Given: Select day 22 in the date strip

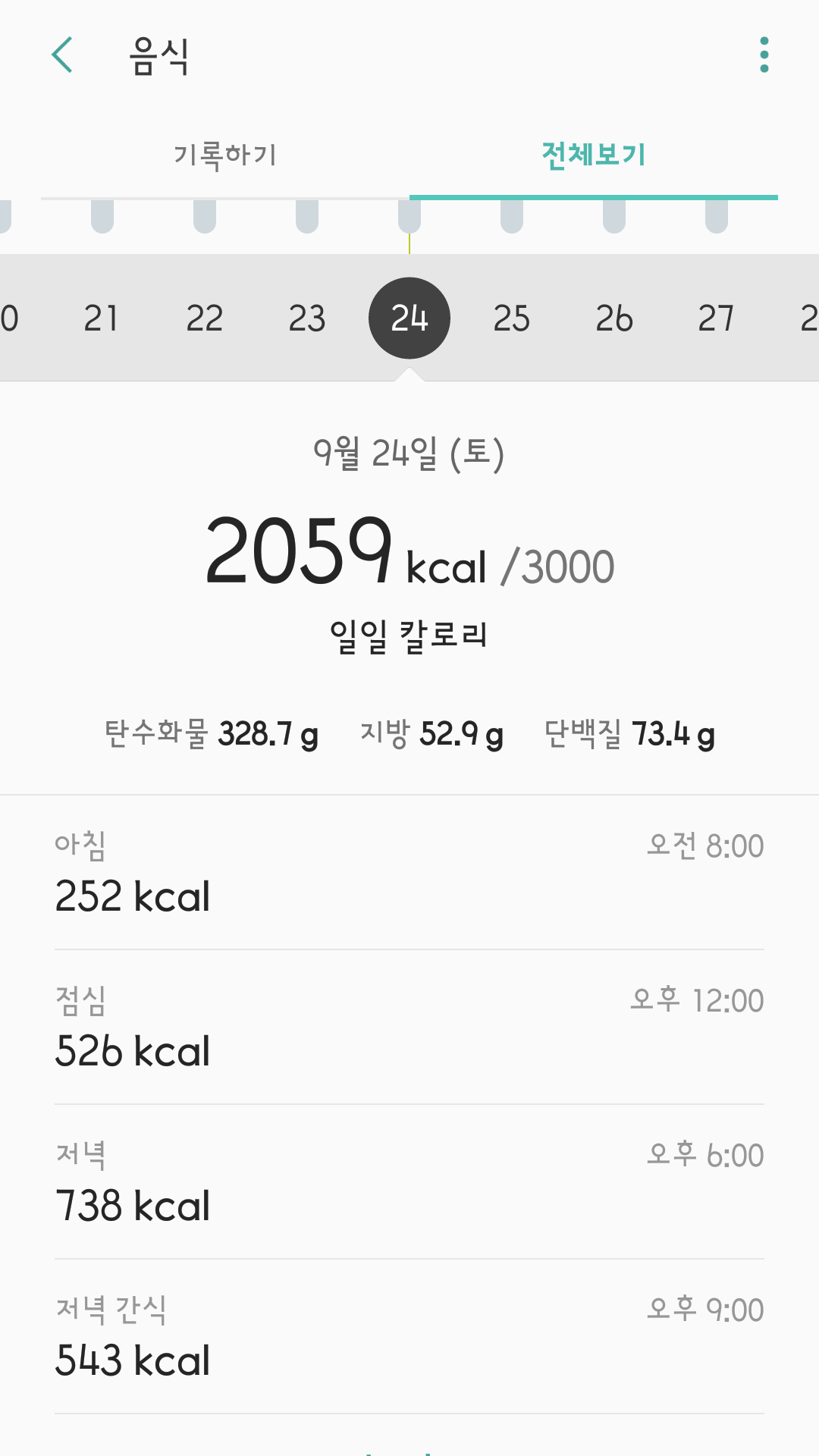Looking at the screenshot, I should (x=205, y=318).
